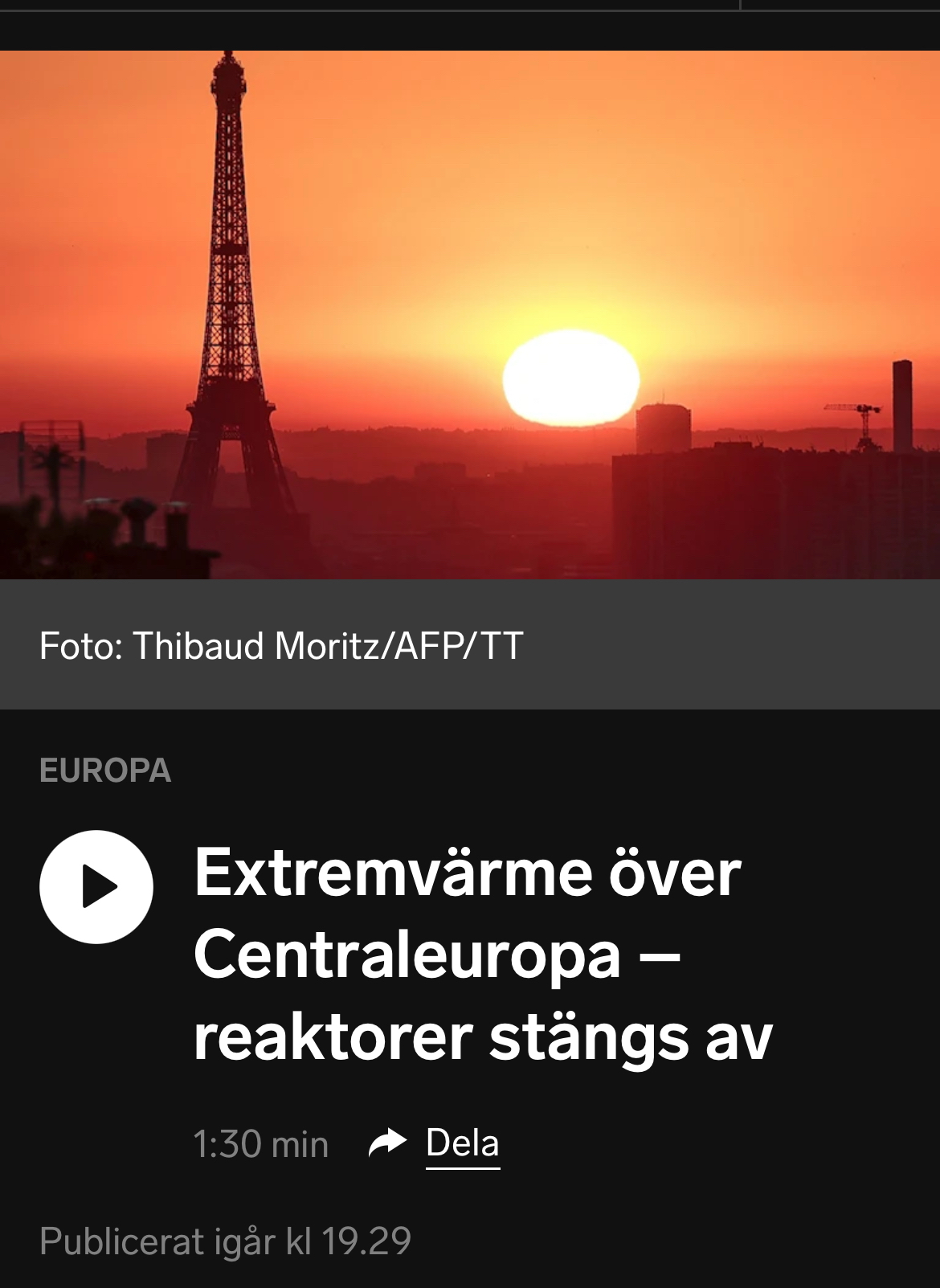
Task: Open the Eiffel Tower sunset article image
Action: click(x=470, y=315)
